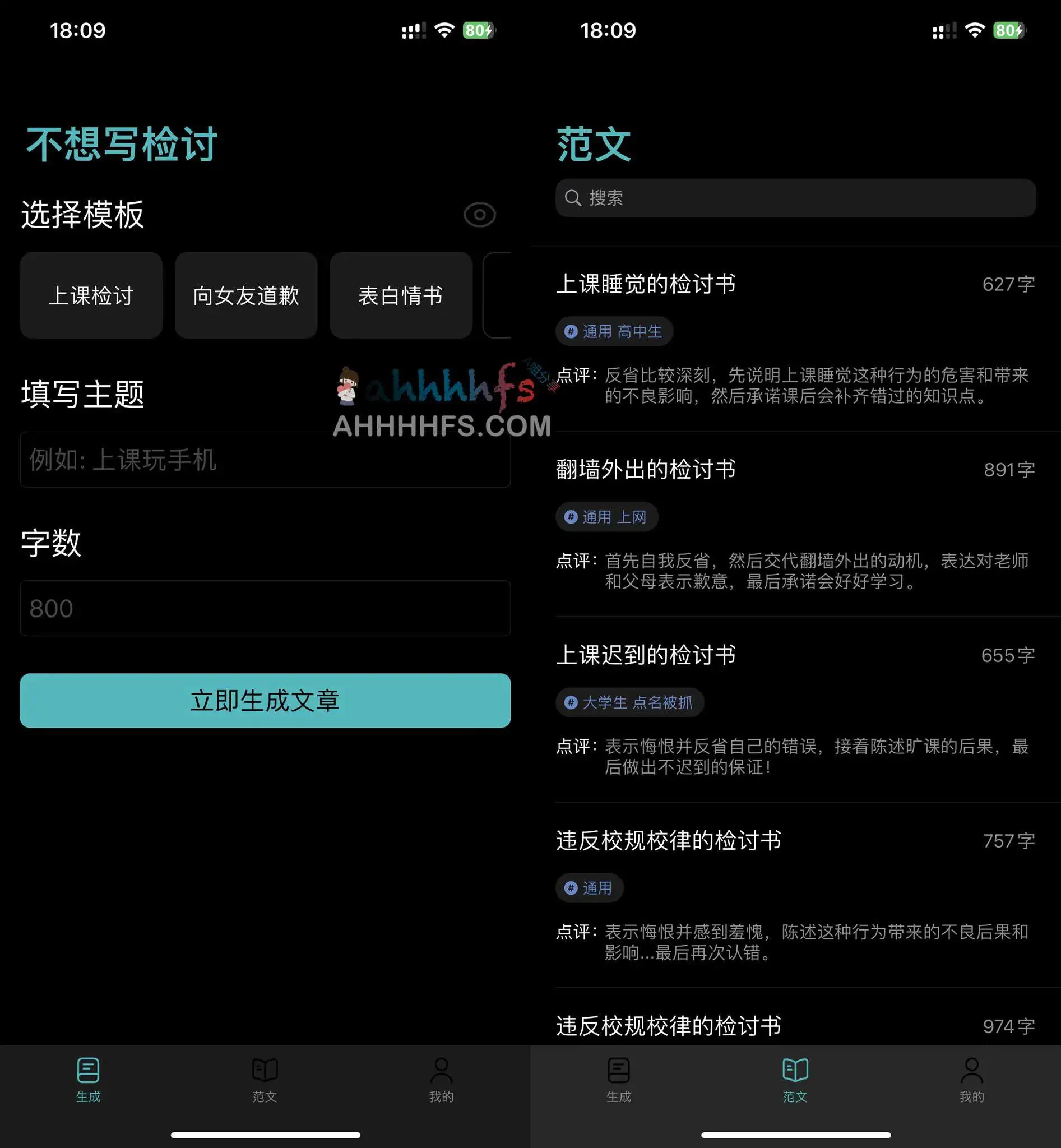The width and height of the screenshot is (1061, 1148).
Task: Select the 上课检讨 template
Action: tap(91, 296)
